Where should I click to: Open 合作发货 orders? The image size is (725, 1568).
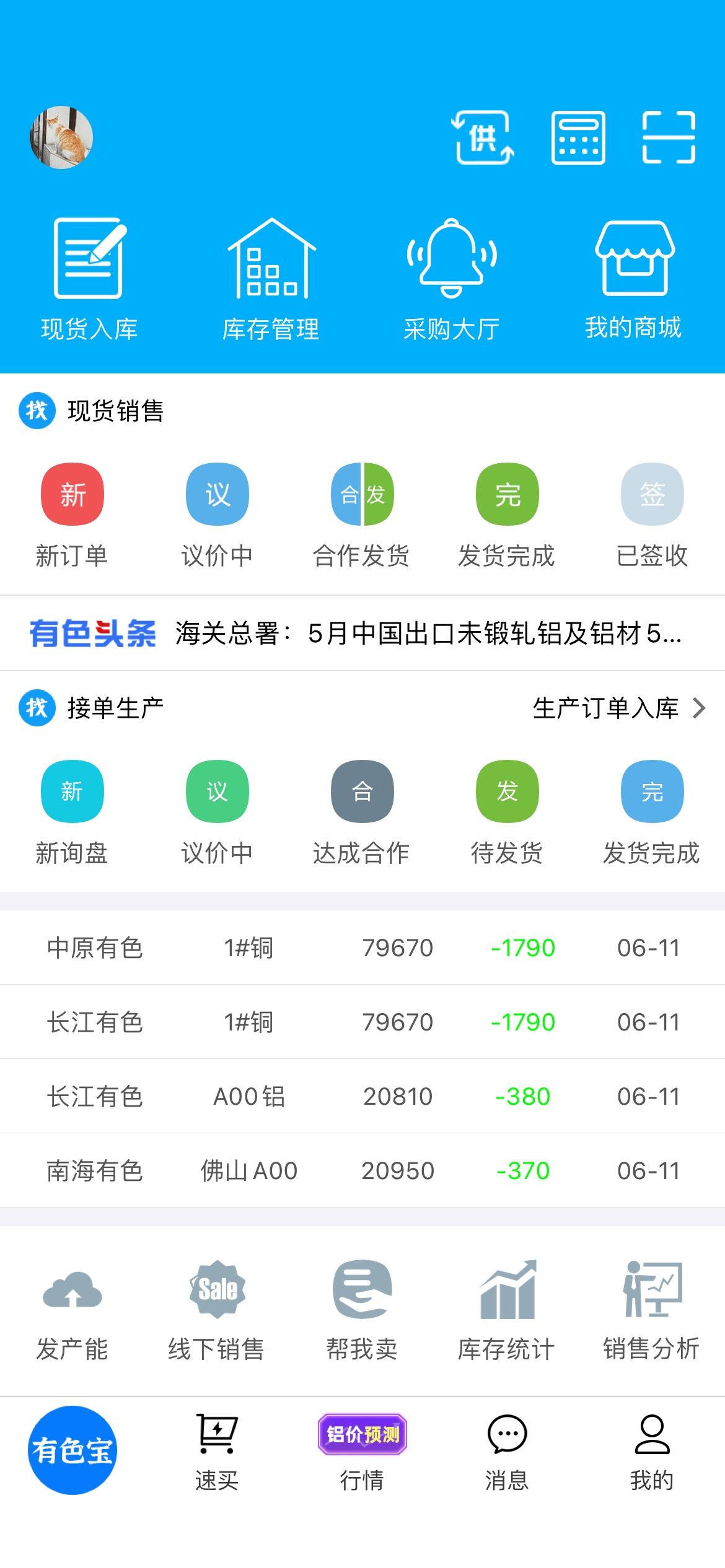coord(362,515)
